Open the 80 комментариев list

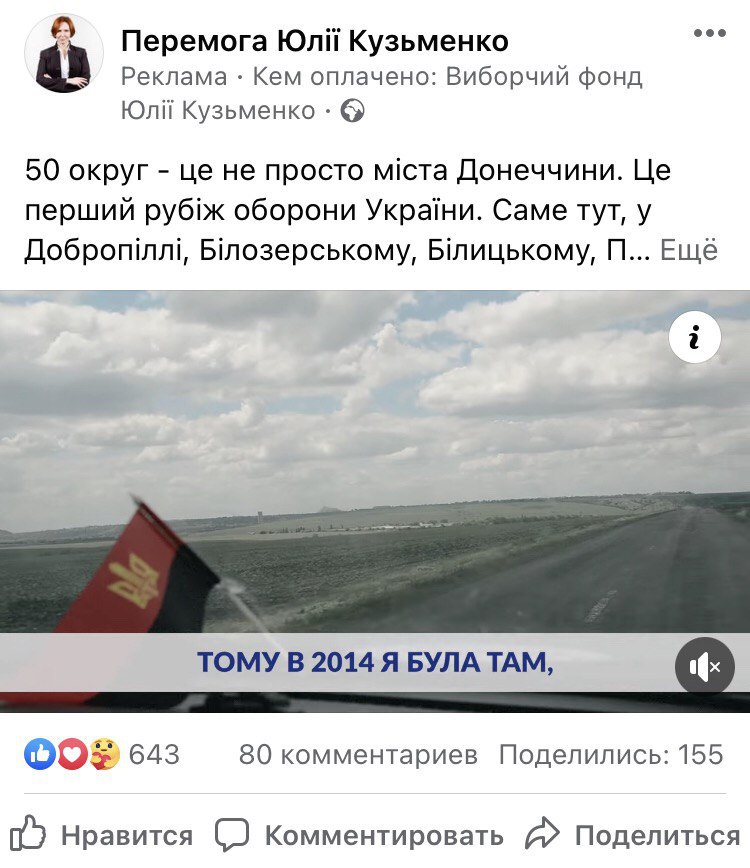358,754
